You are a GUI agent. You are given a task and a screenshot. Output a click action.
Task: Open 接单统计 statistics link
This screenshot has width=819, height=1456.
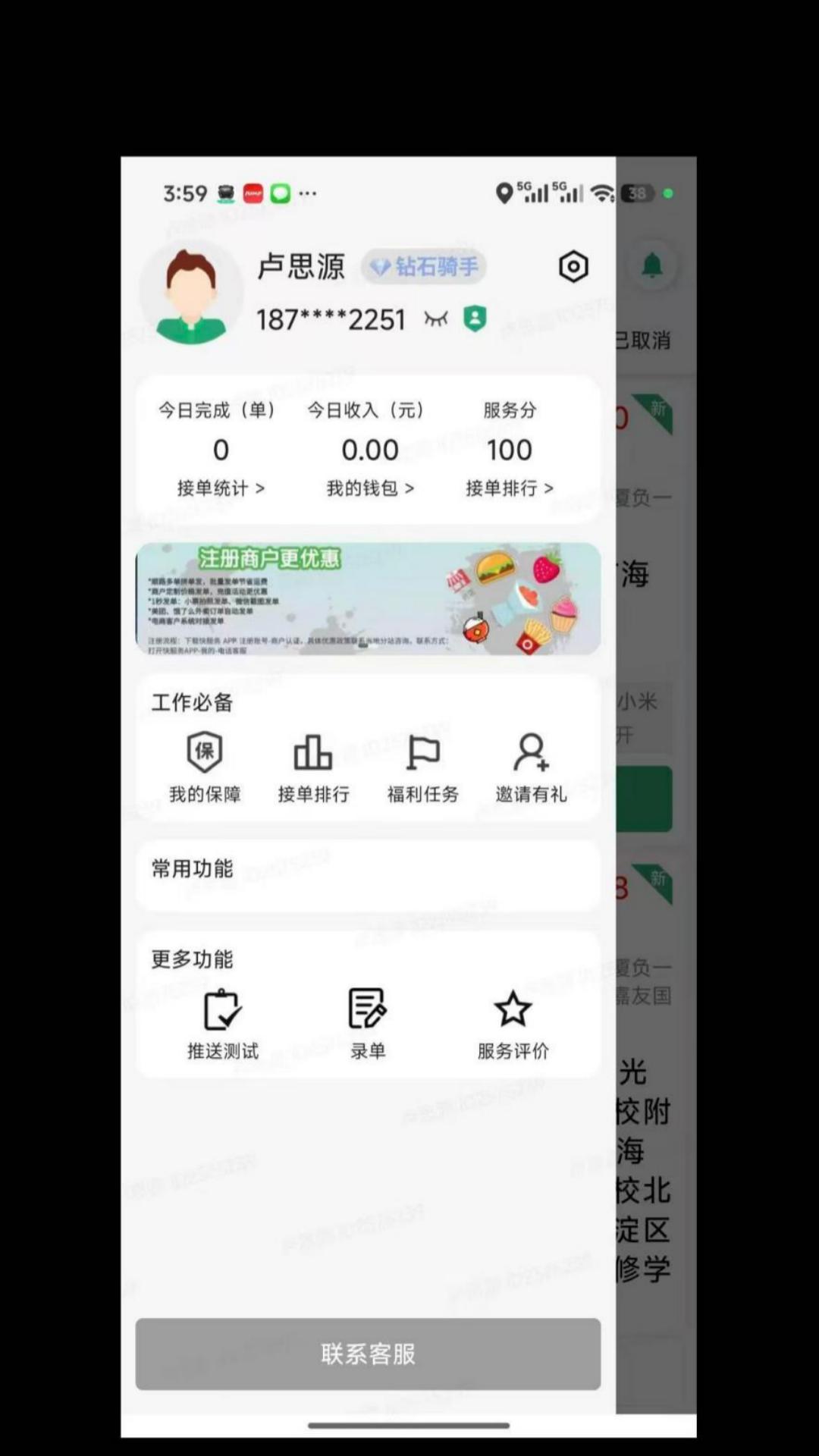[x=221, y=489]
